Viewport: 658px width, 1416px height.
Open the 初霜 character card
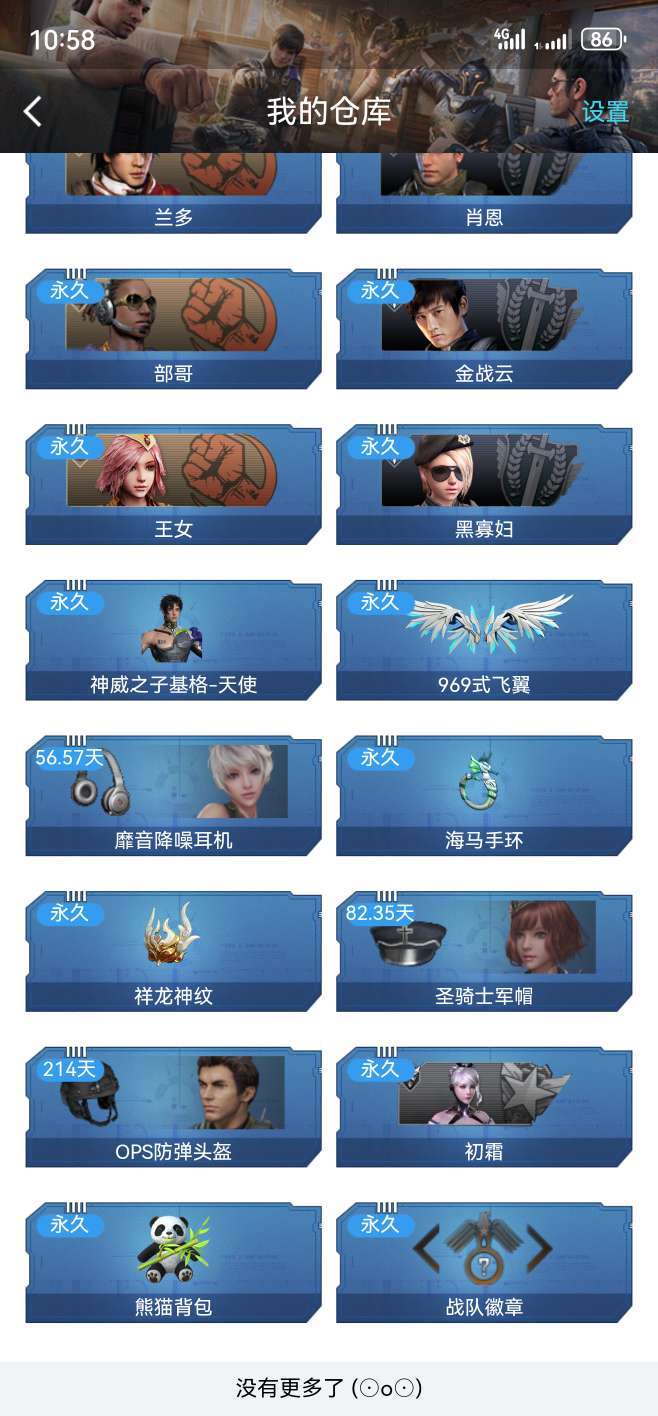[484, 1107]
